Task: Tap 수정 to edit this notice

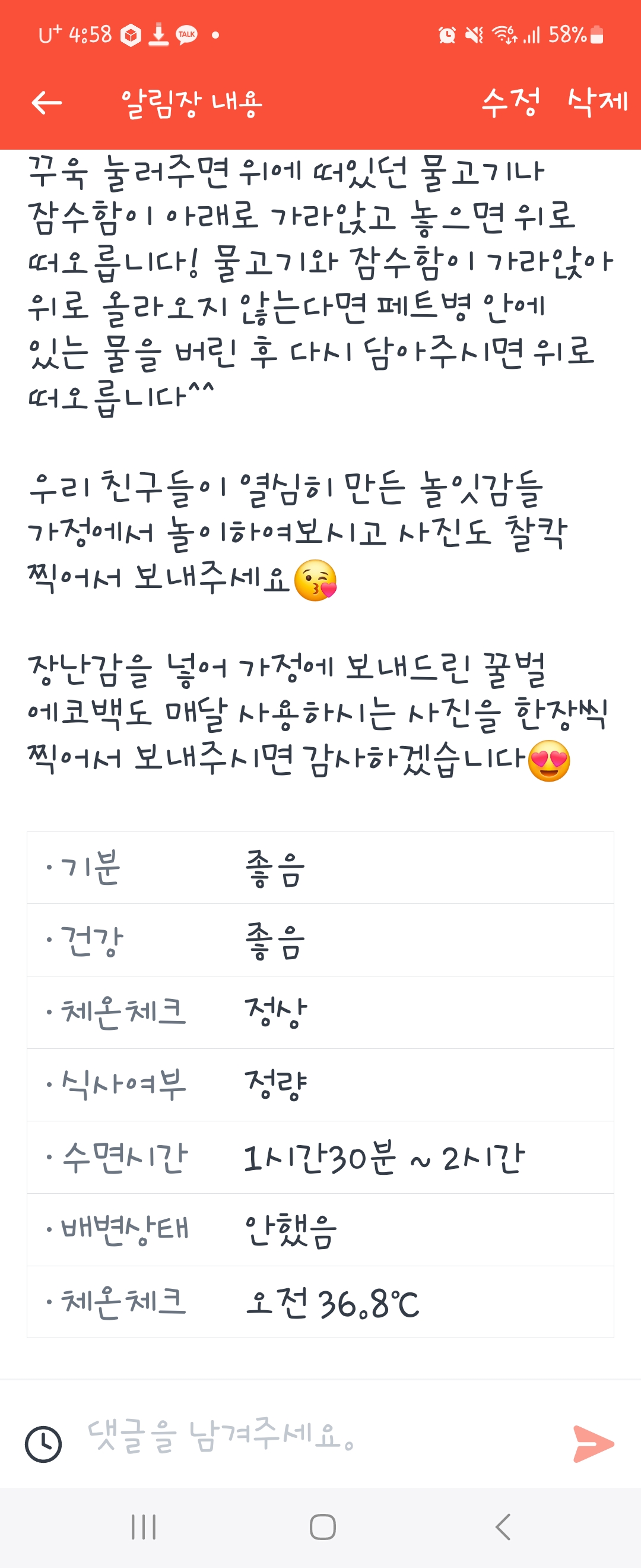Action: (x=510, y=102)
